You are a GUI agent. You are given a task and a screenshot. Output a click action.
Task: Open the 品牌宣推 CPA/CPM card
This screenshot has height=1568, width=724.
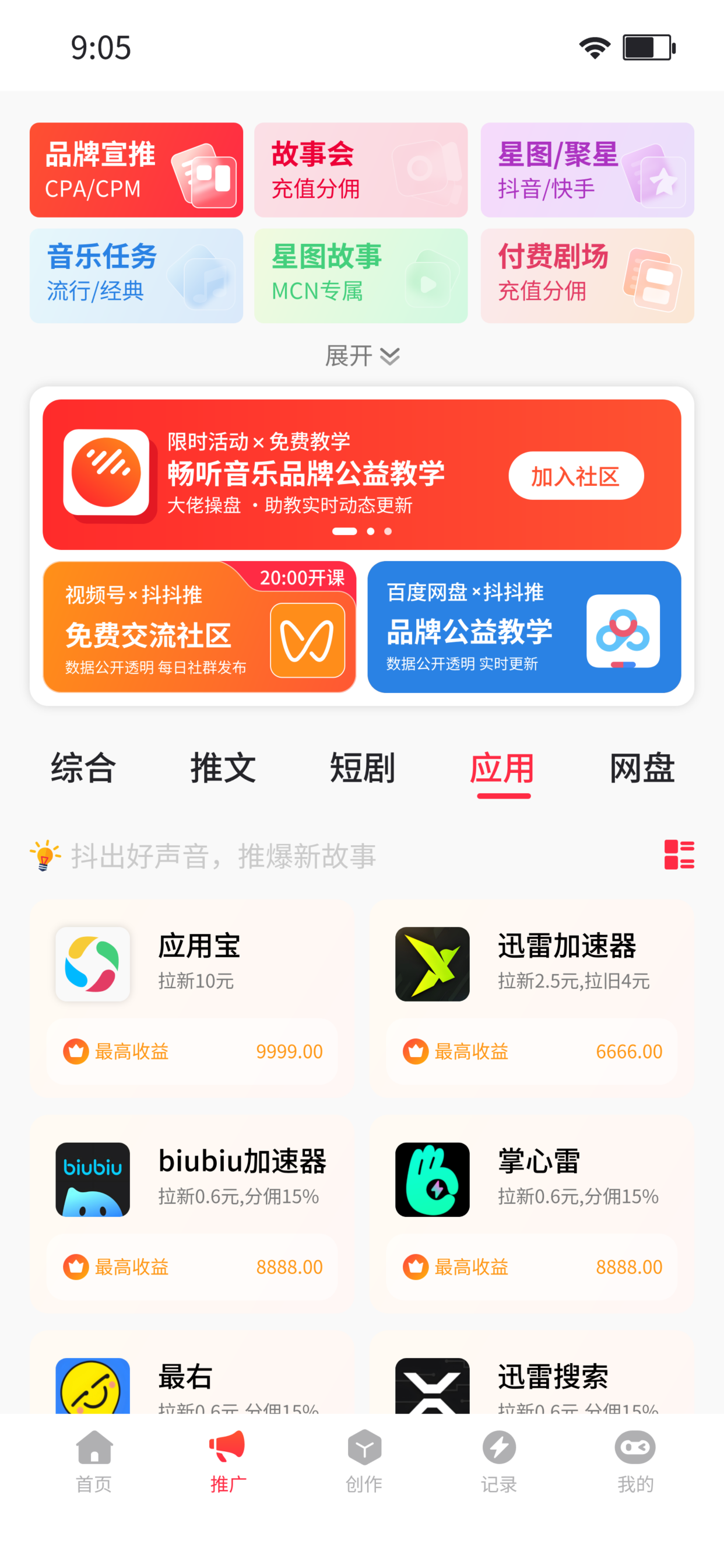(x=136, y=170)
